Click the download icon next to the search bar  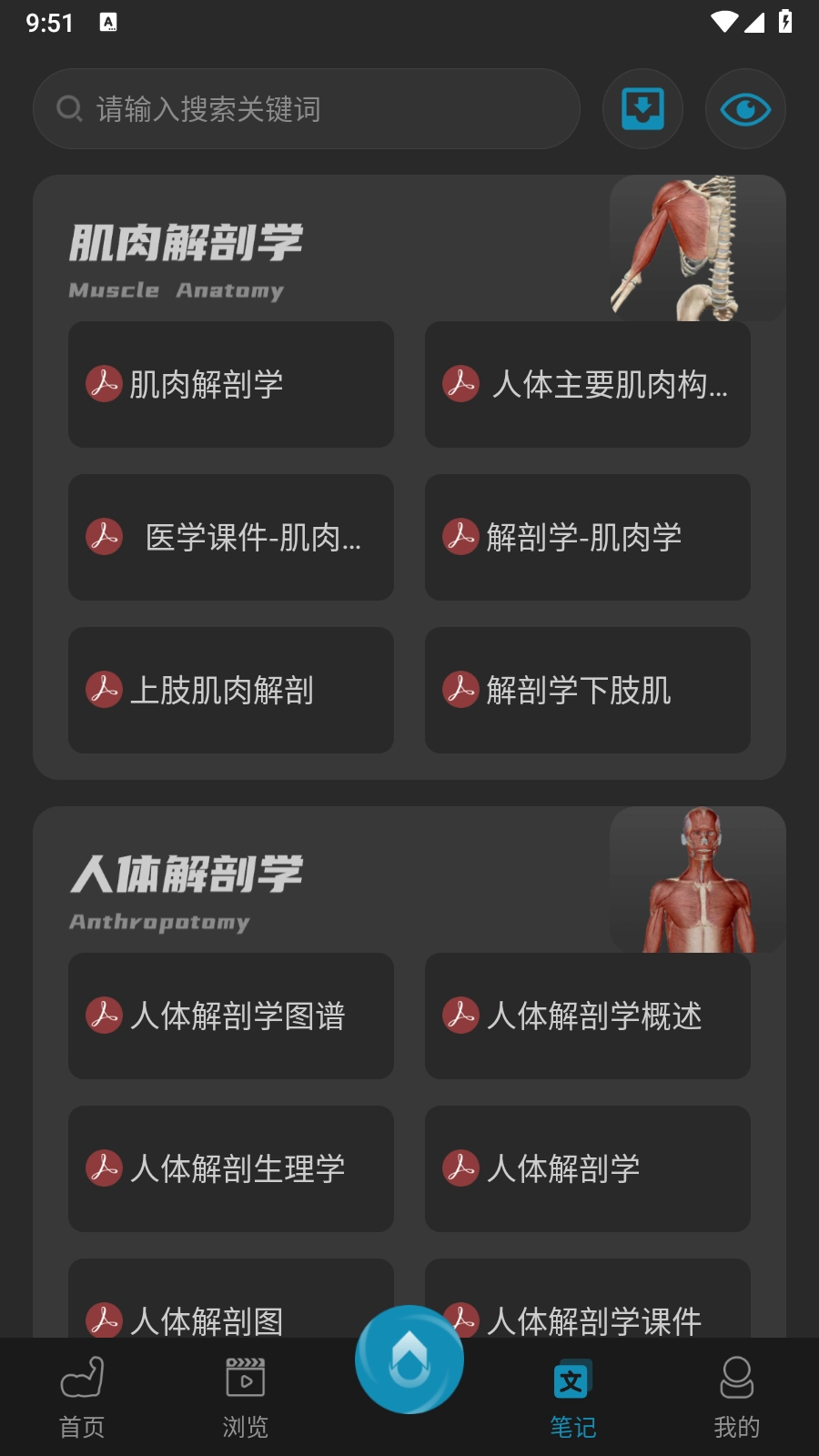click(642, 108)
